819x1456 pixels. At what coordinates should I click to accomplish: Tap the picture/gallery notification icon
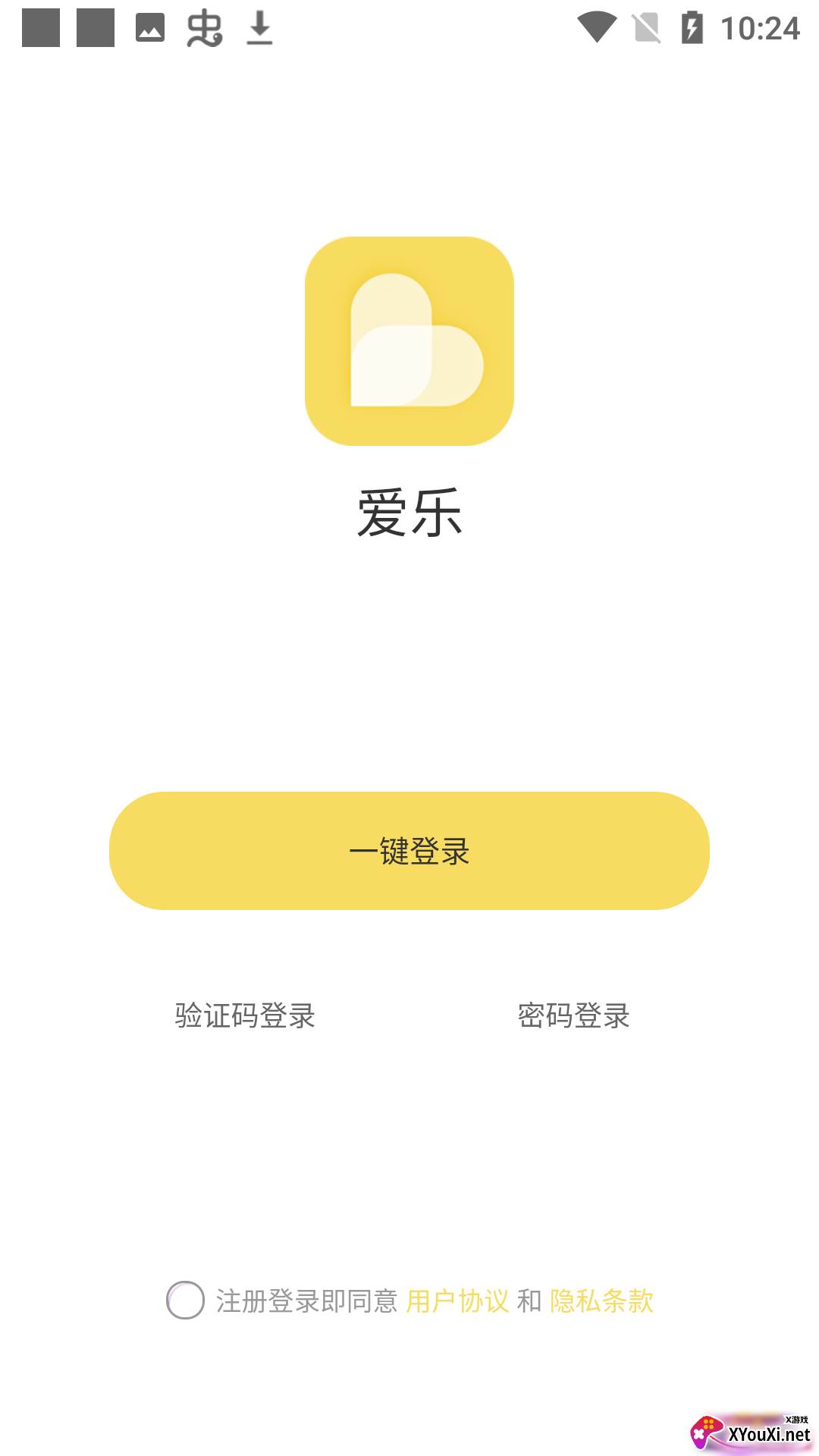click(x=149, y=27)
